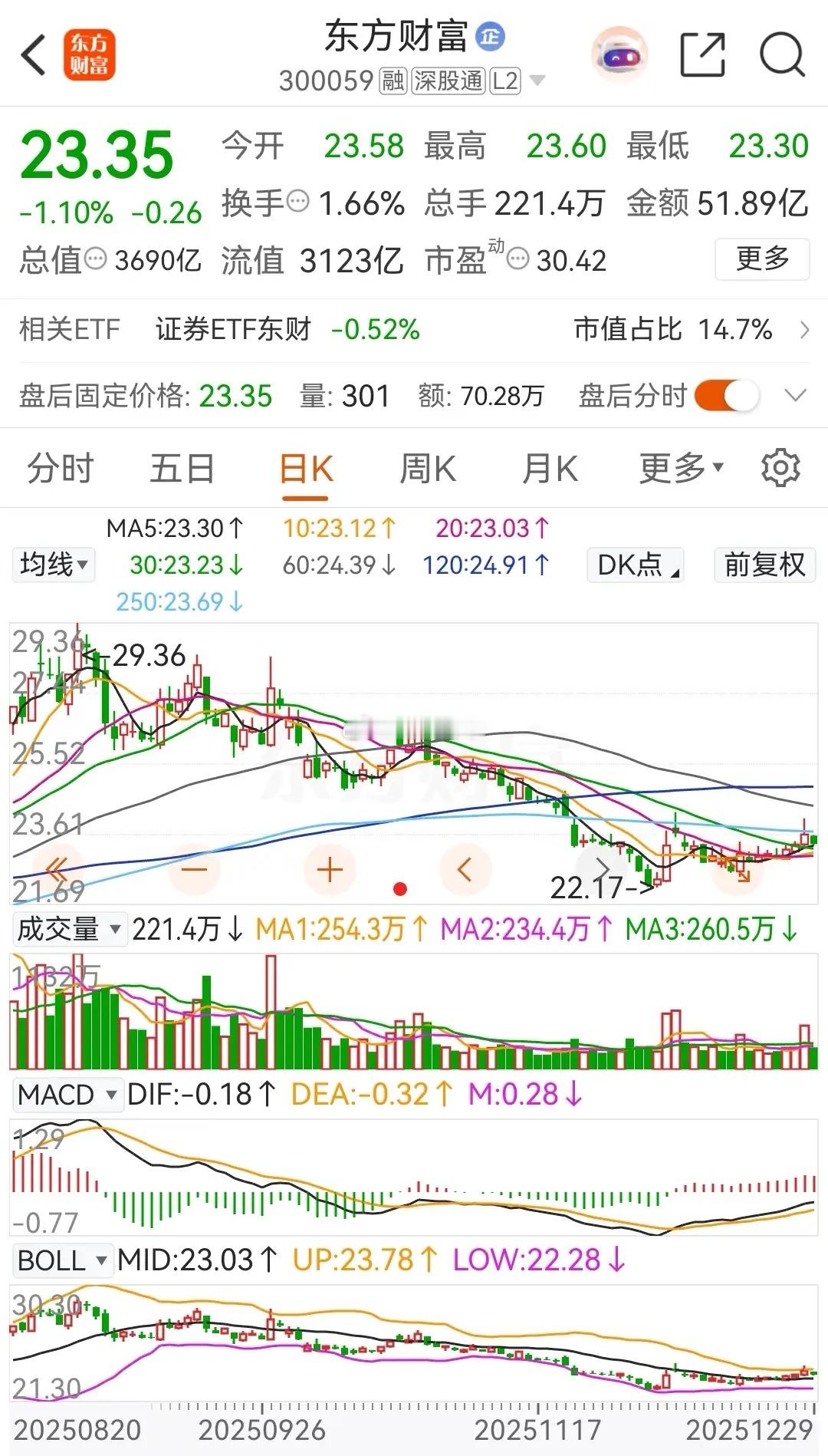Open the 均线 moving-average dropdown

click(x=52, y=565)
